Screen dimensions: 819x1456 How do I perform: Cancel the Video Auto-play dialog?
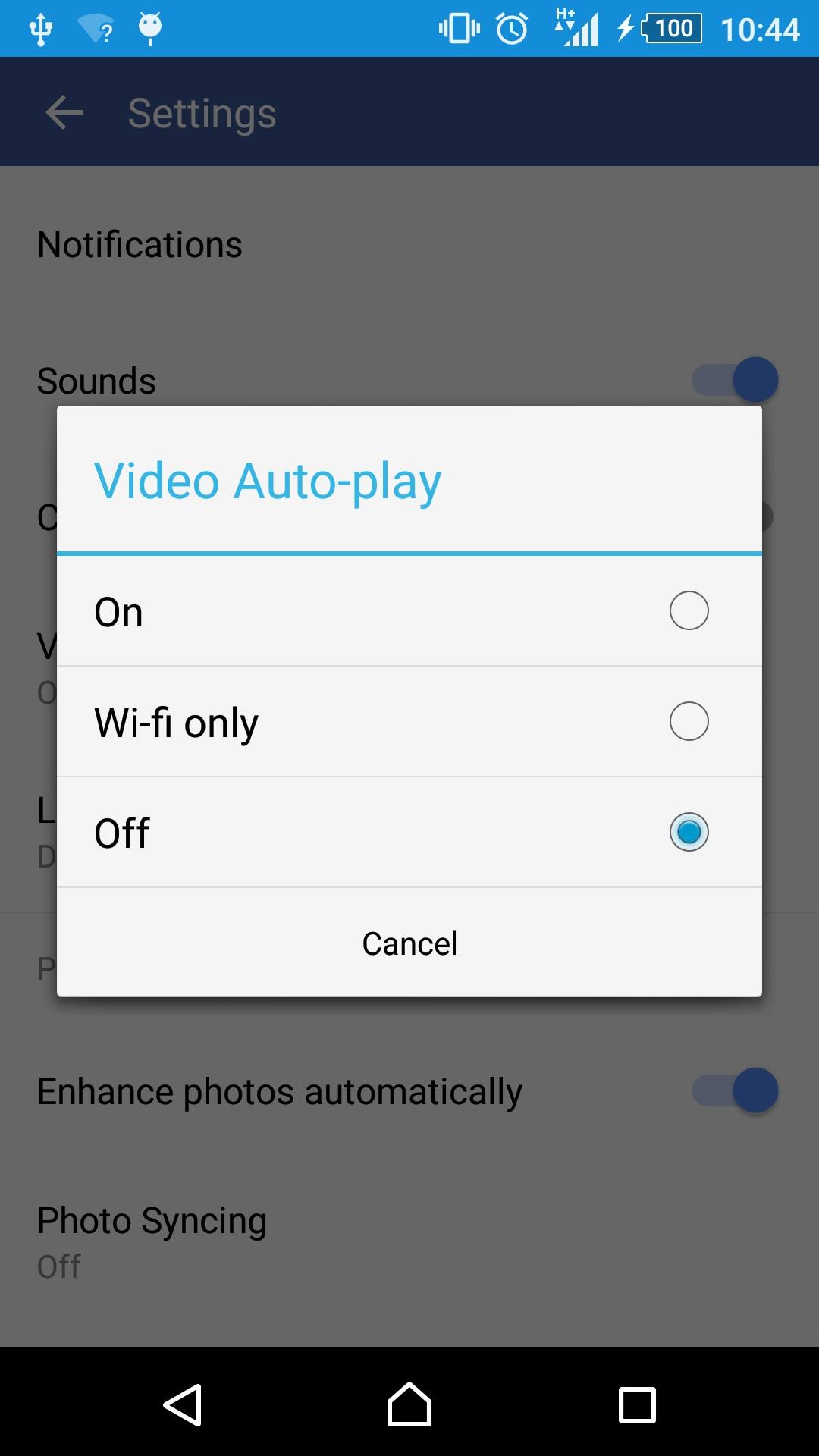pyautogui.click(x=409, y=943)
